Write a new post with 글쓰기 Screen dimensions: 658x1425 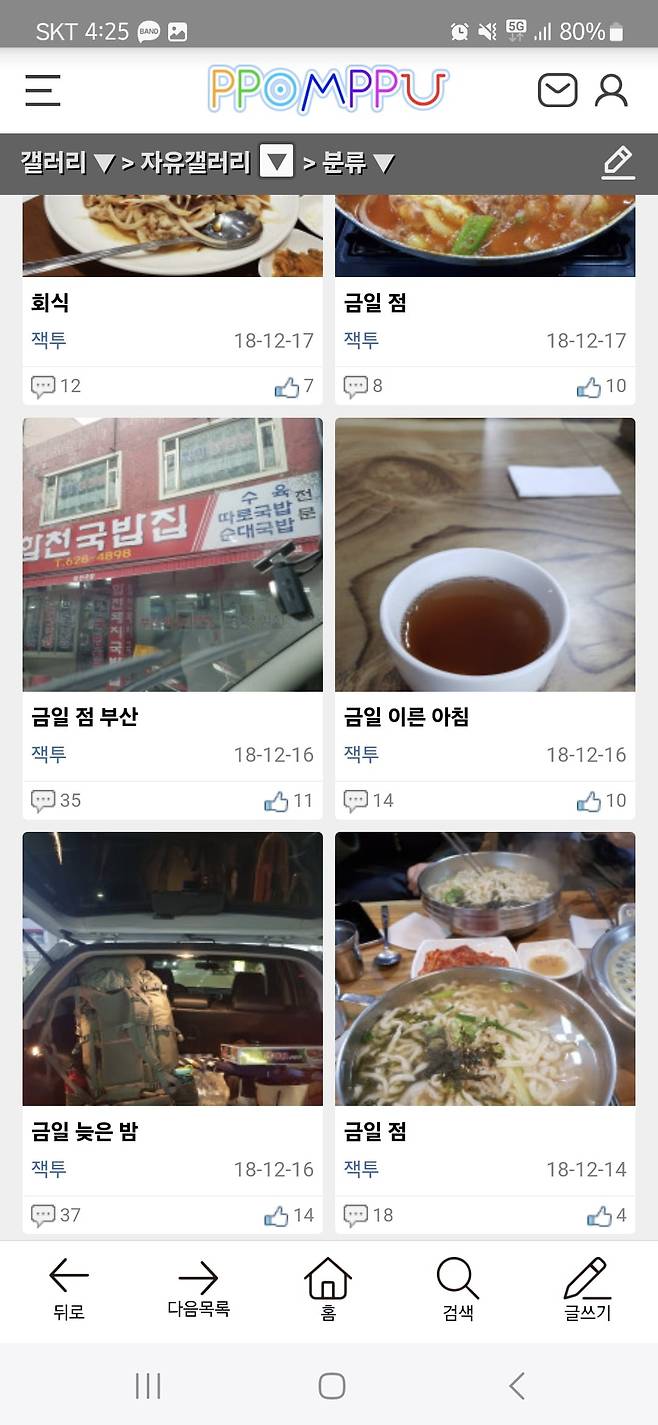click(x=587, y=1290)
